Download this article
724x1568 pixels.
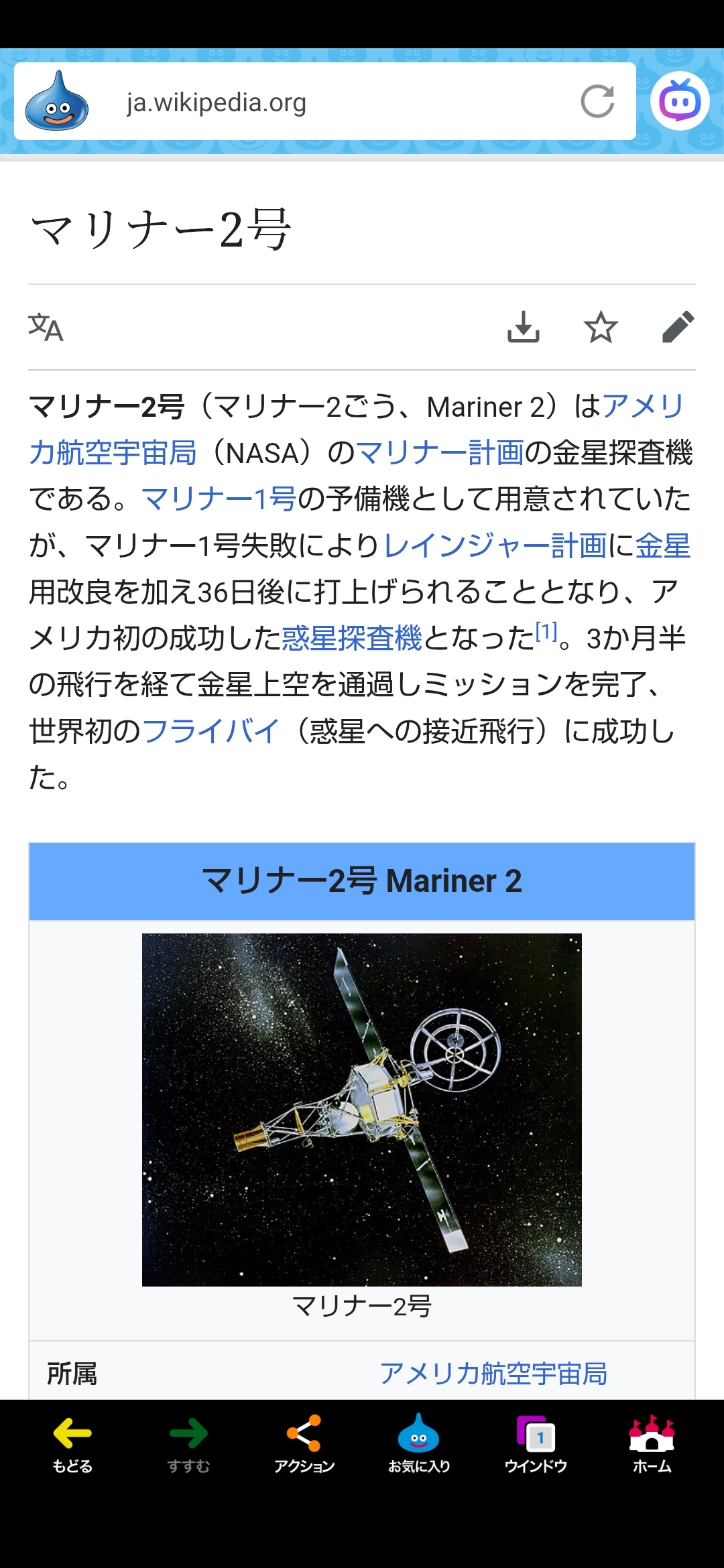[524, 327]
